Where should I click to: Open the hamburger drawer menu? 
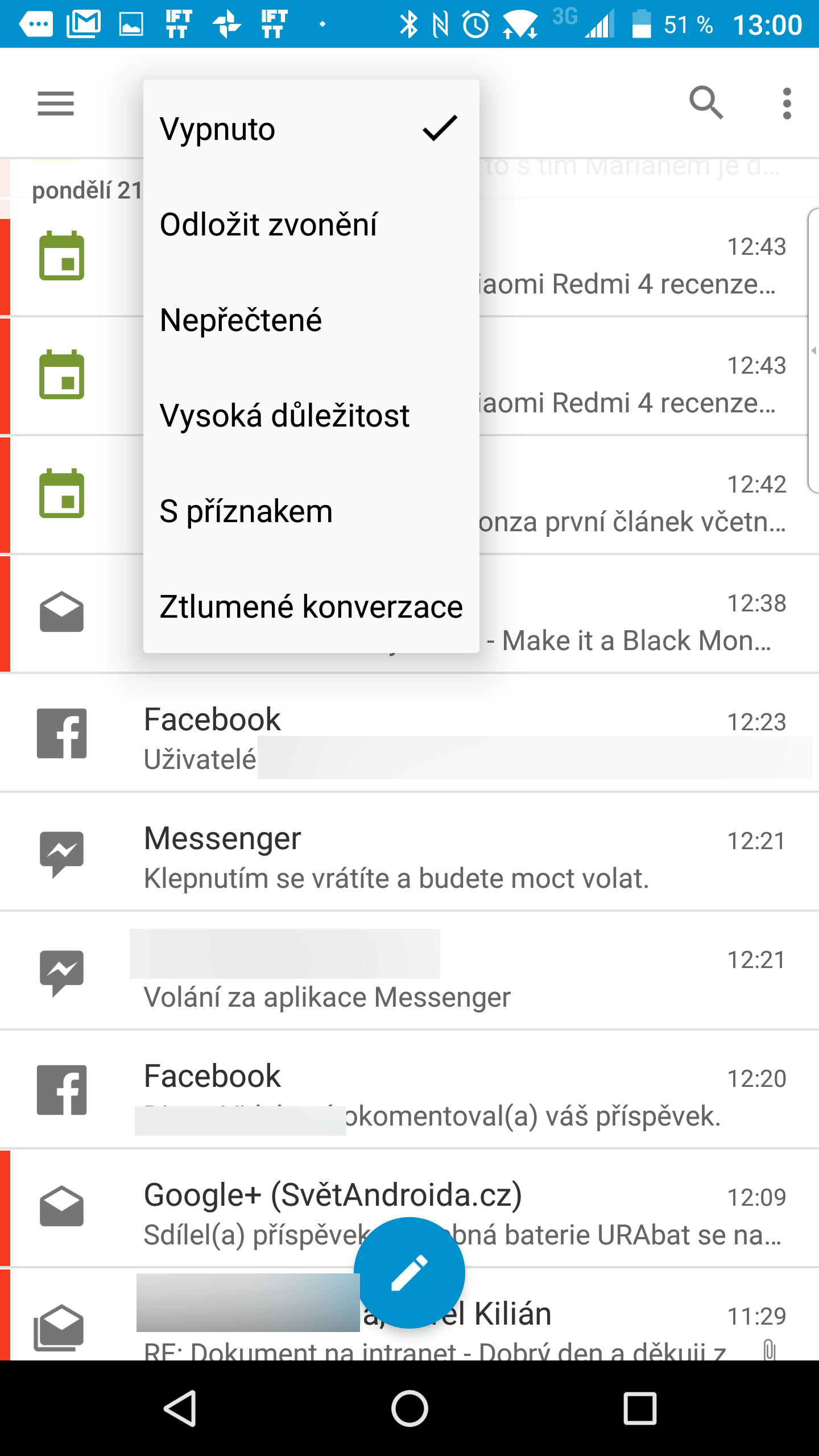pos(56,104)
